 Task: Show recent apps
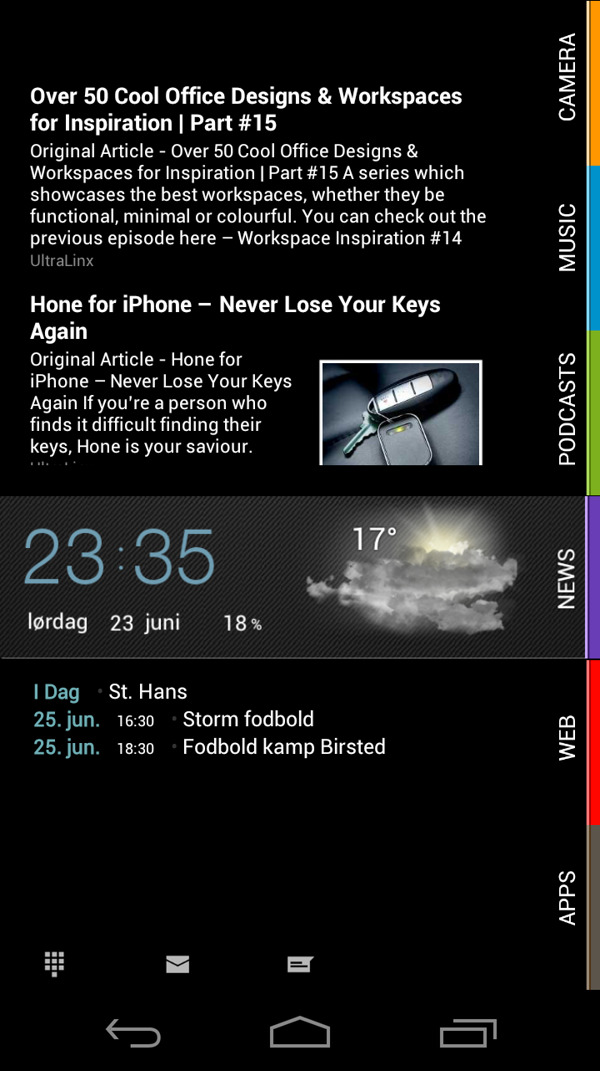pyautogui.click(x=467, y=1032)
